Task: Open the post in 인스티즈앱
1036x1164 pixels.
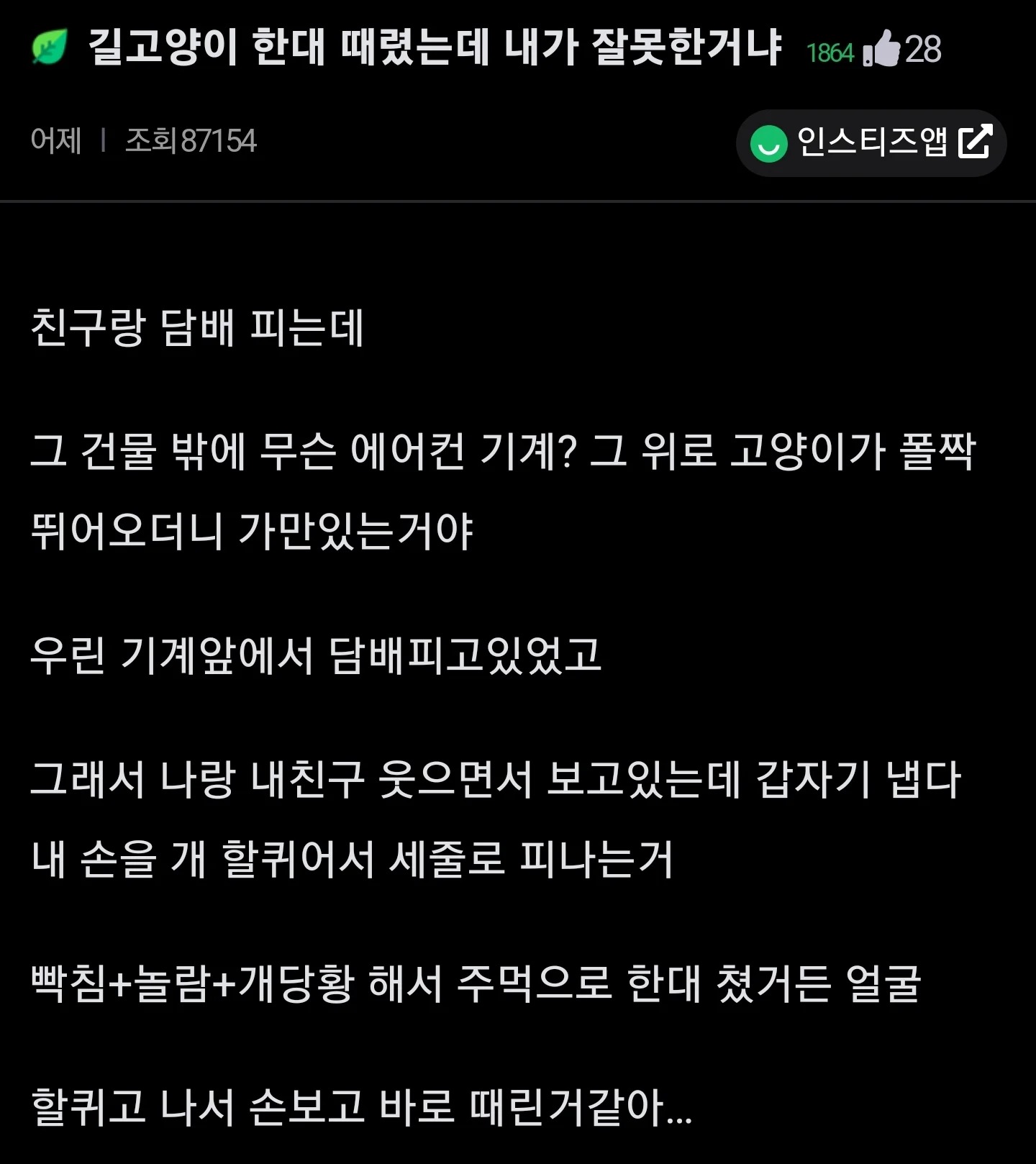Action: click(x=871, y=142)
